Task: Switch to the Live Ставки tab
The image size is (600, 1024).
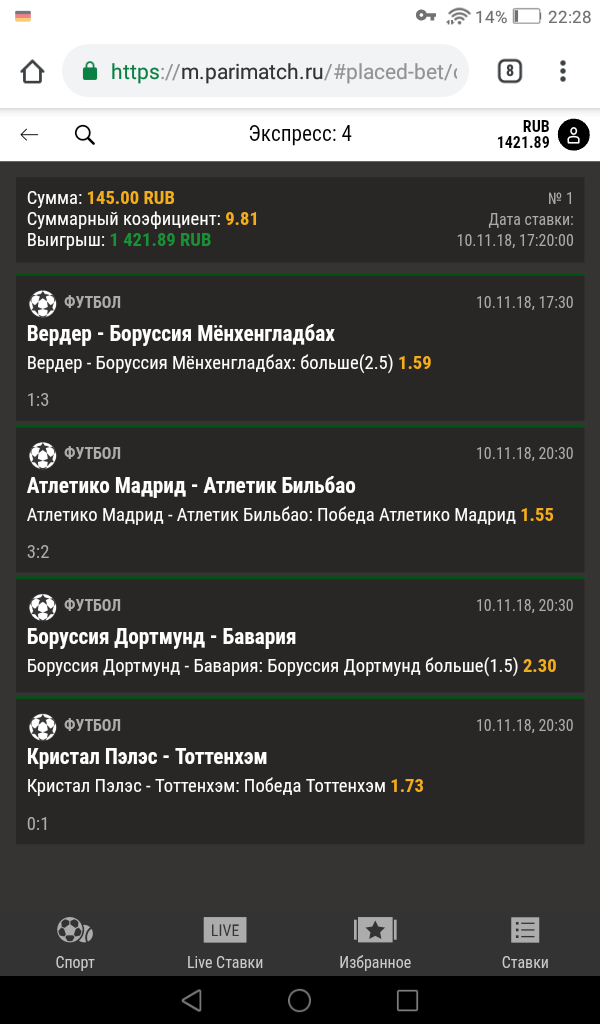Action: click(x=225, y=943)
